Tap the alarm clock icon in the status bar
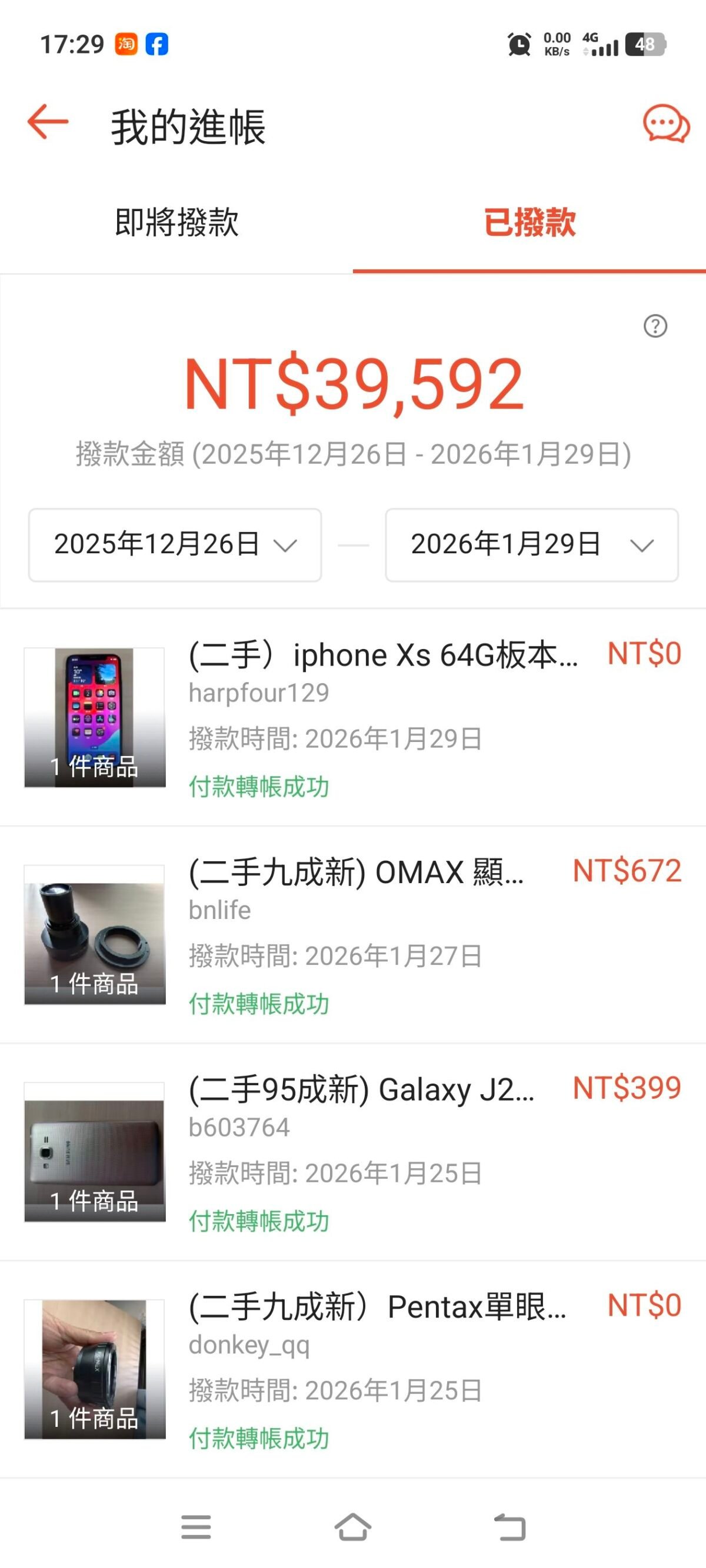706x1568 pixels. tap(518, 45)
